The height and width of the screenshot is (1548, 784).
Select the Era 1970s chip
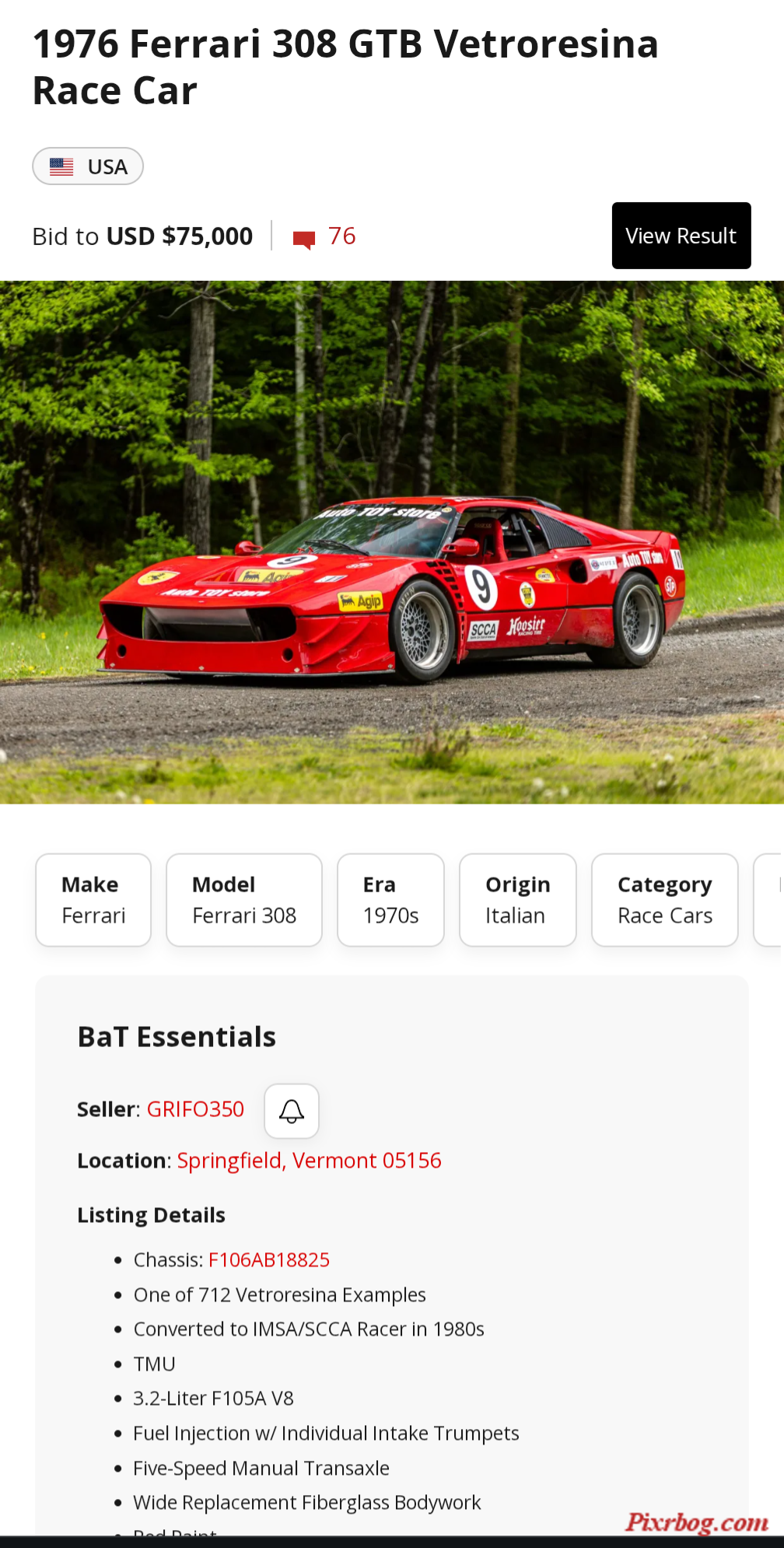click(390, 900)
